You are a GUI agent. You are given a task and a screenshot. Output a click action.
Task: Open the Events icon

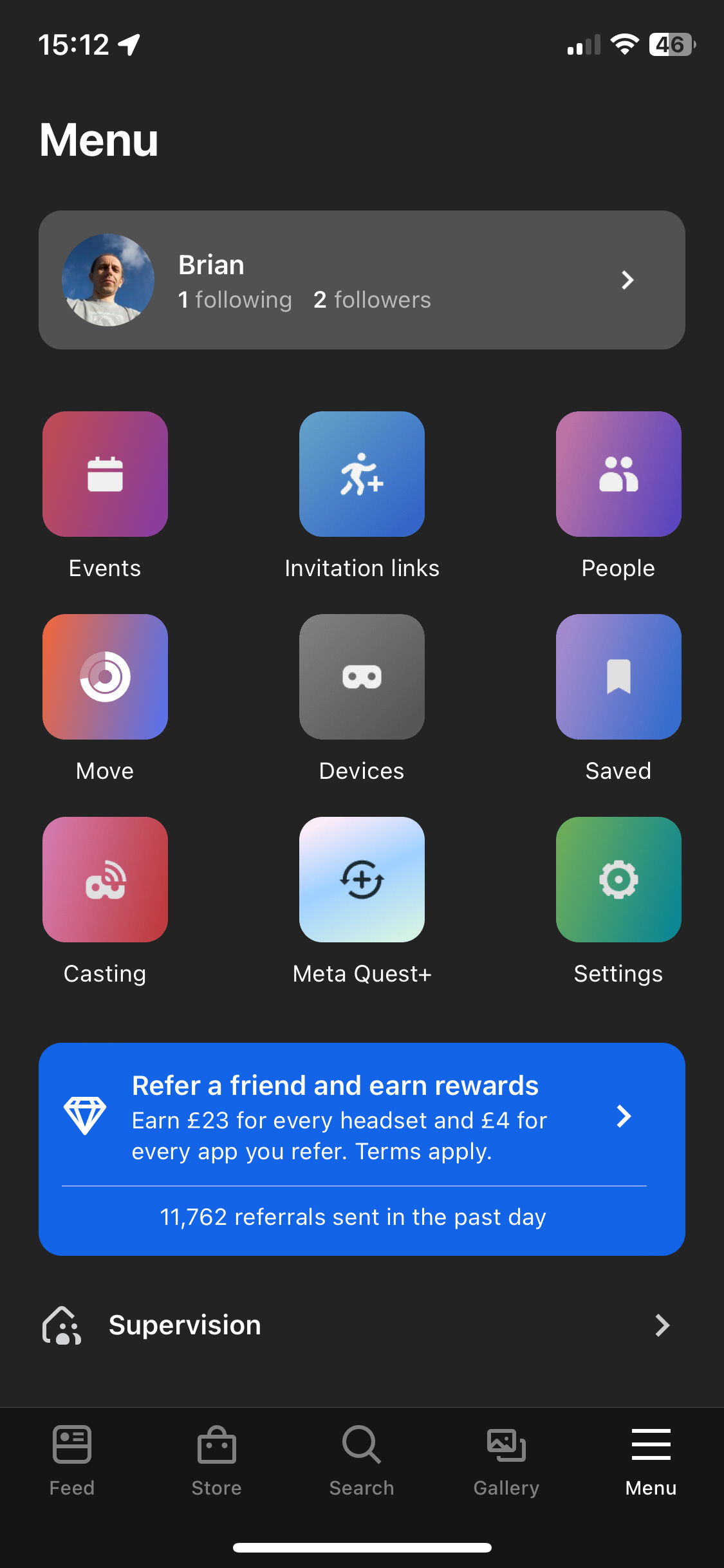(104, 474)
